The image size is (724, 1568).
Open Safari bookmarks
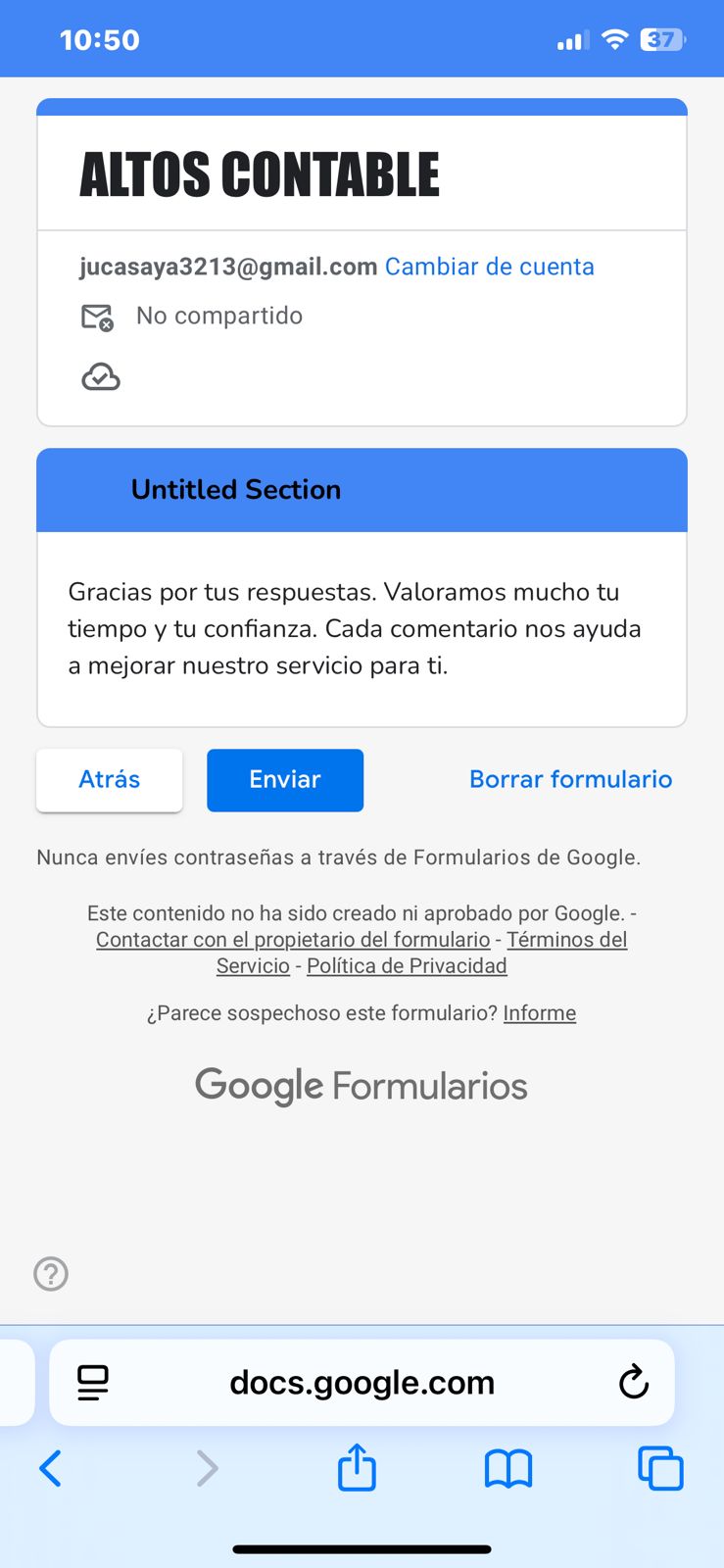(x=508, y=1468)
